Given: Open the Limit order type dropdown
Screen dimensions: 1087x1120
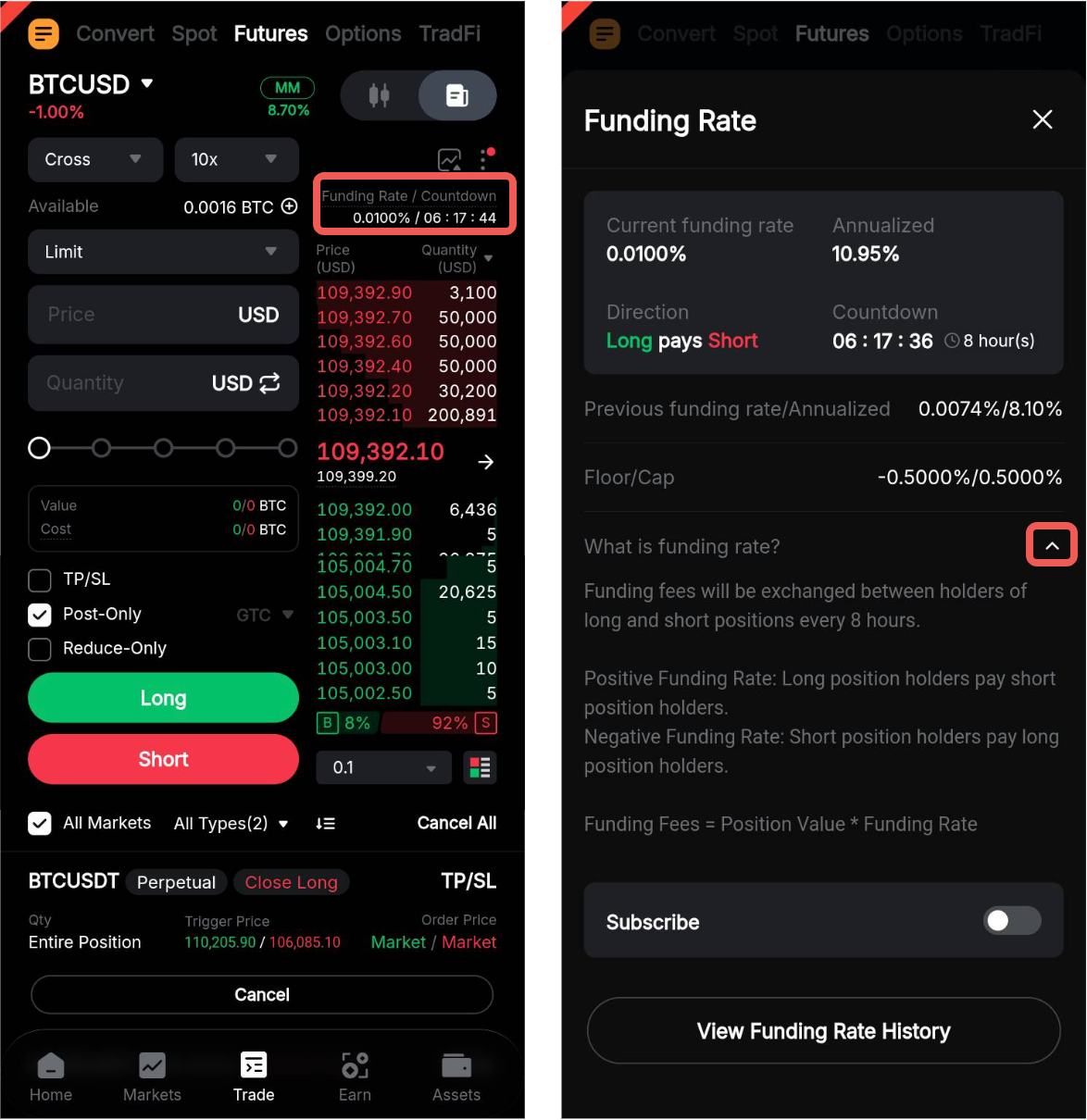Looking at the screenshot, I should (162, 252).
